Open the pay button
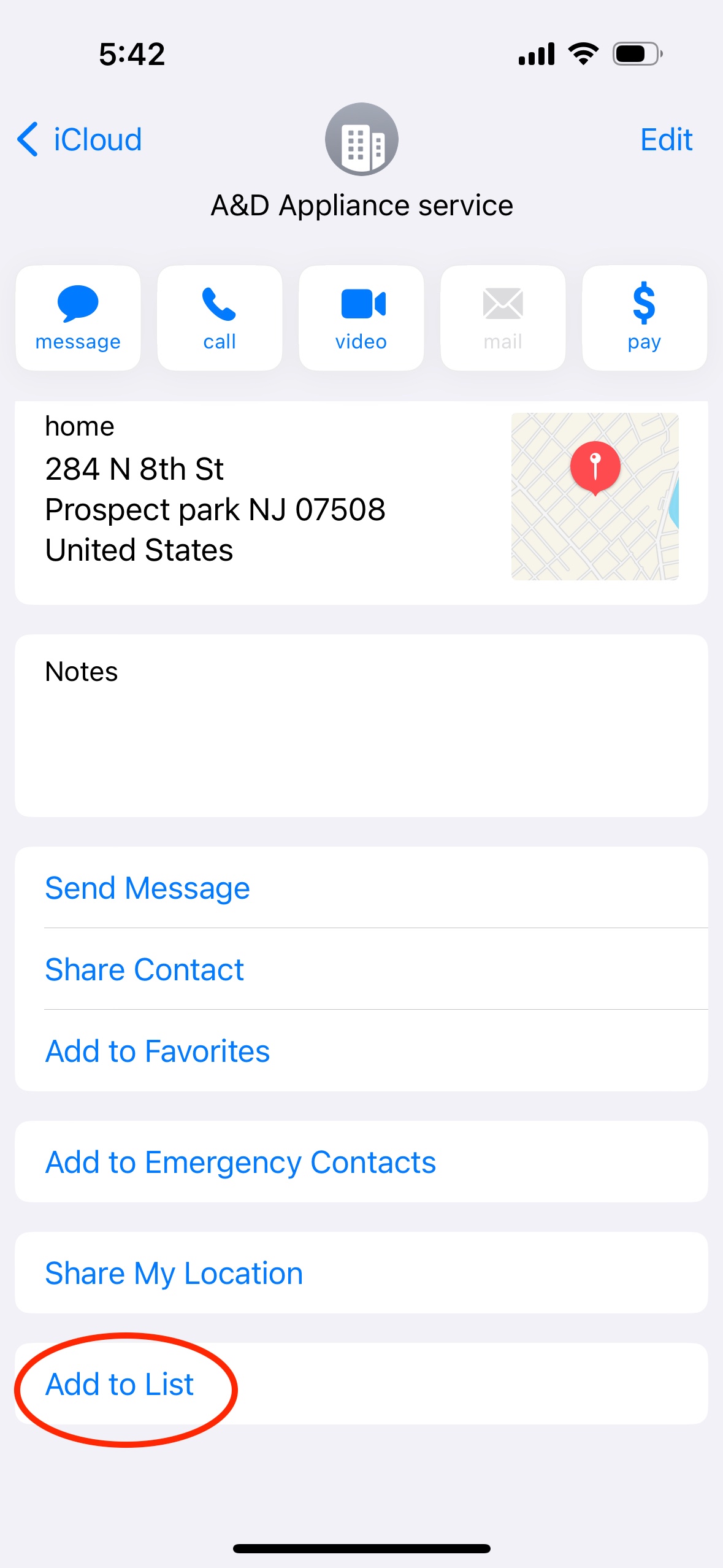 point(644,318)
